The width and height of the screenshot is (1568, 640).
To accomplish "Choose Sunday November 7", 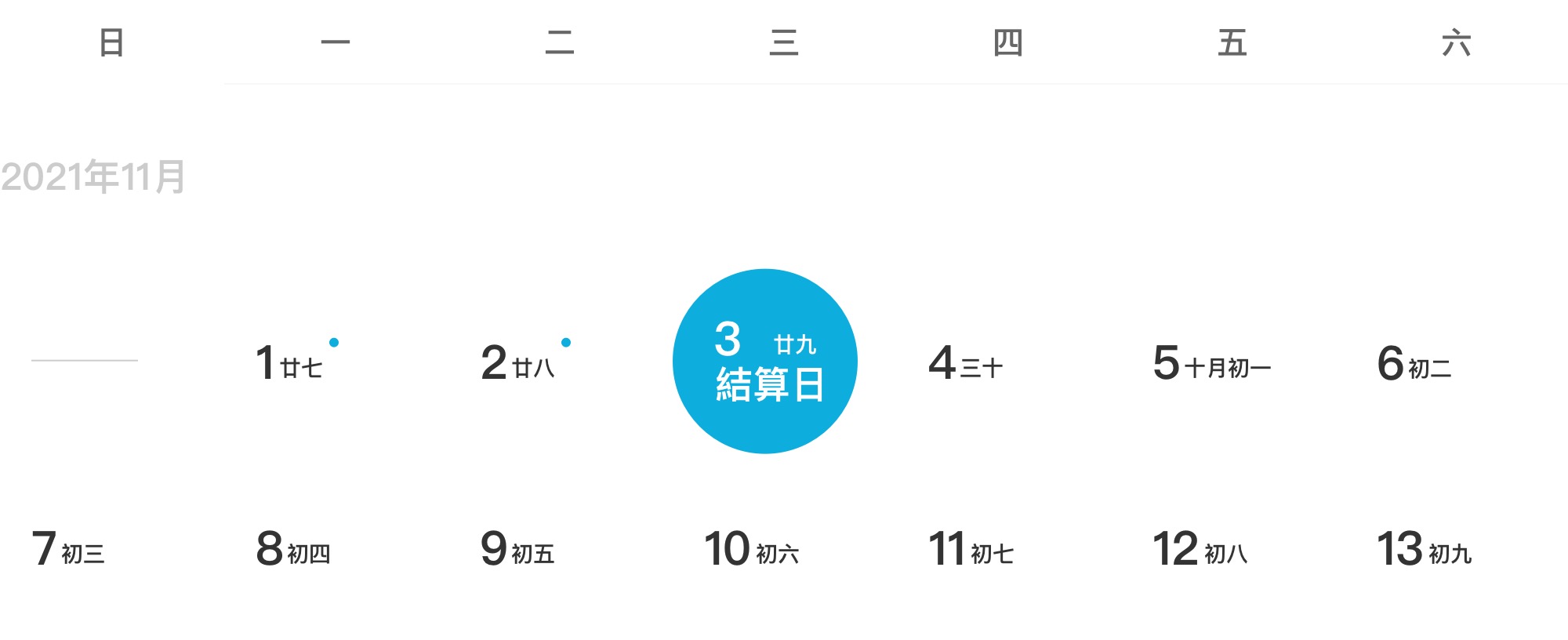I will coord(68,548).
